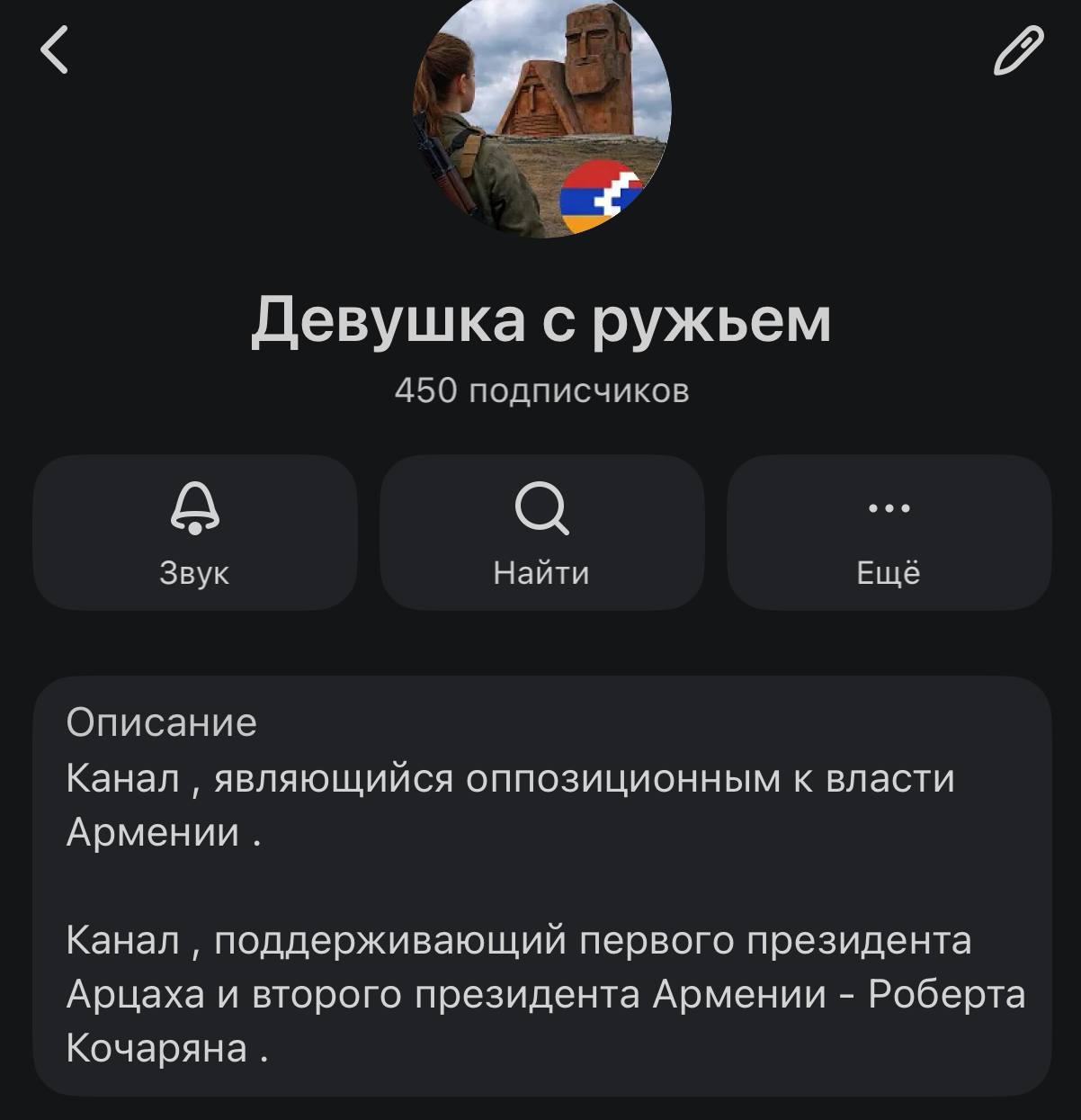Screen dimensions: 1081x1120
Task: Open more options with Ещё
Action: (x=889, y=533)
